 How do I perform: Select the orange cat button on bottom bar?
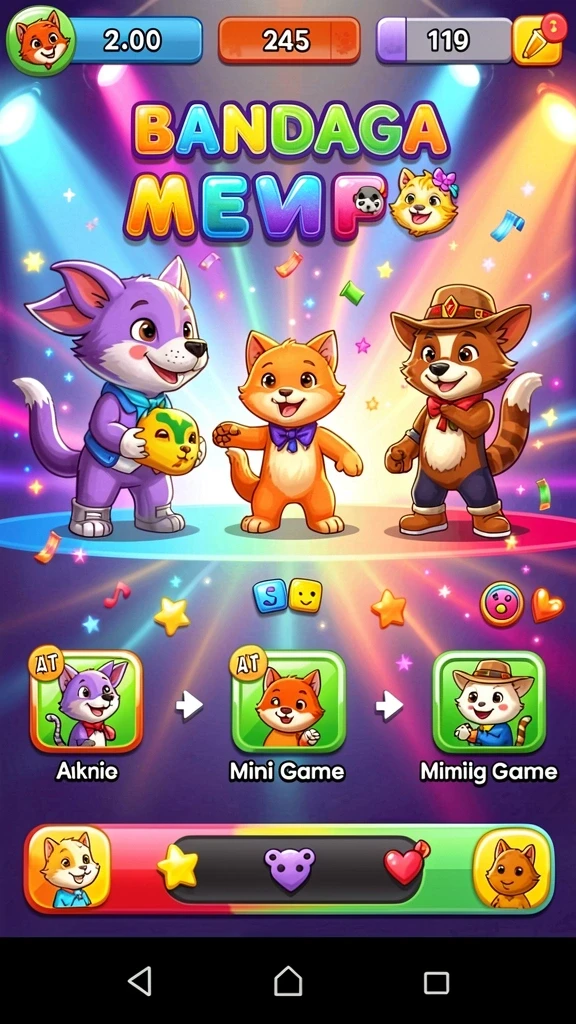coord(513,869)
